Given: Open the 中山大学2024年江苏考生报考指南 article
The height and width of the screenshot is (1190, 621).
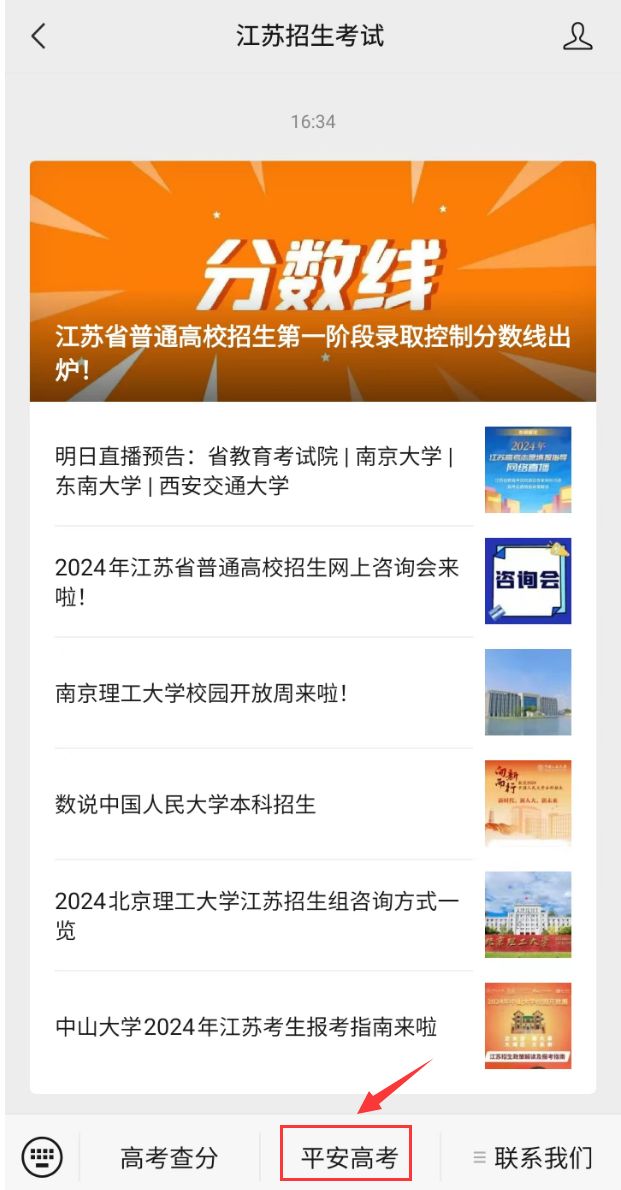Looking at the screenshot, I should pos(313,1026).
